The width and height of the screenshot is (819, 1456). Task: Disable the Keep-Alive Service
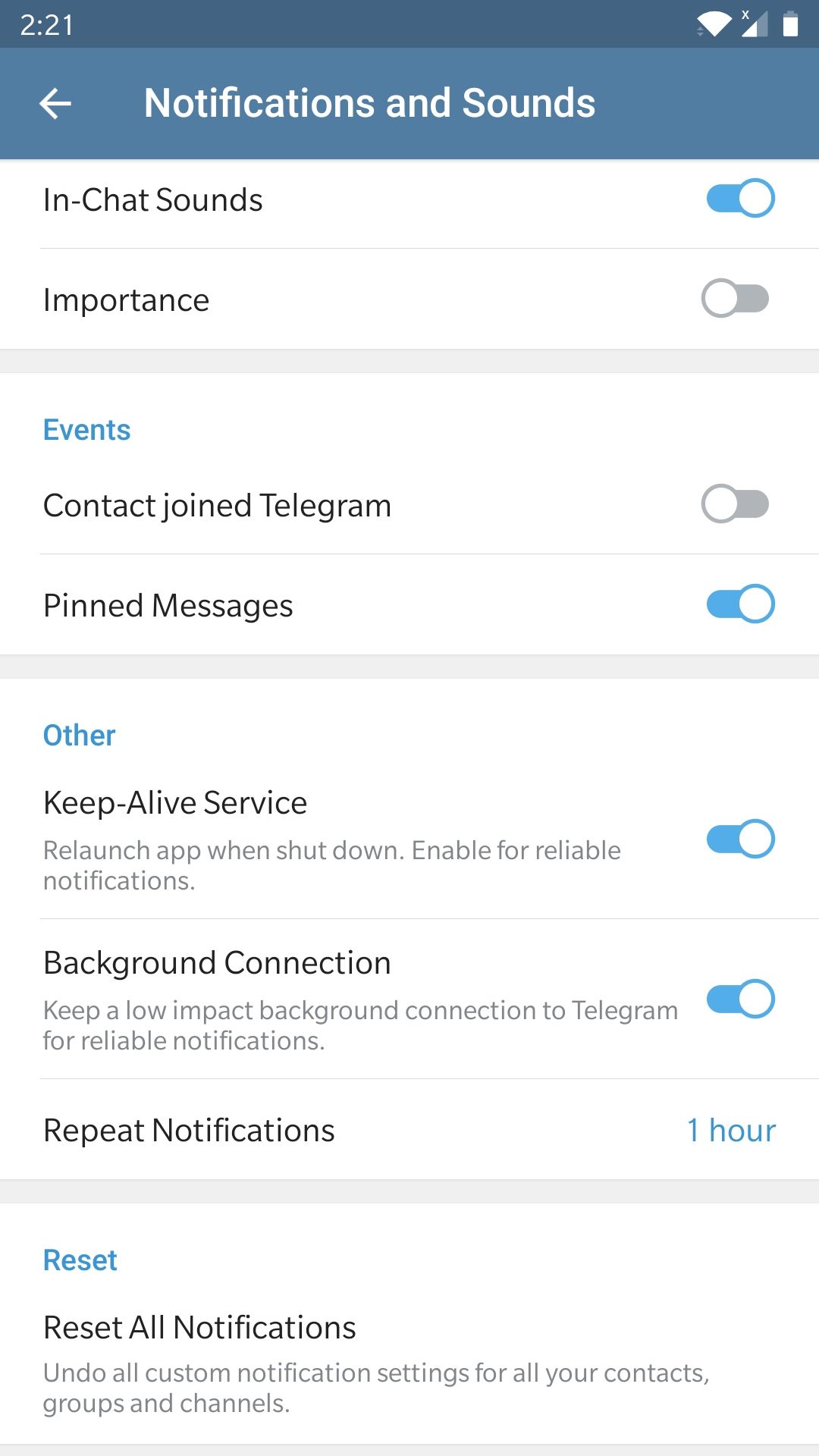coord(739,839)
